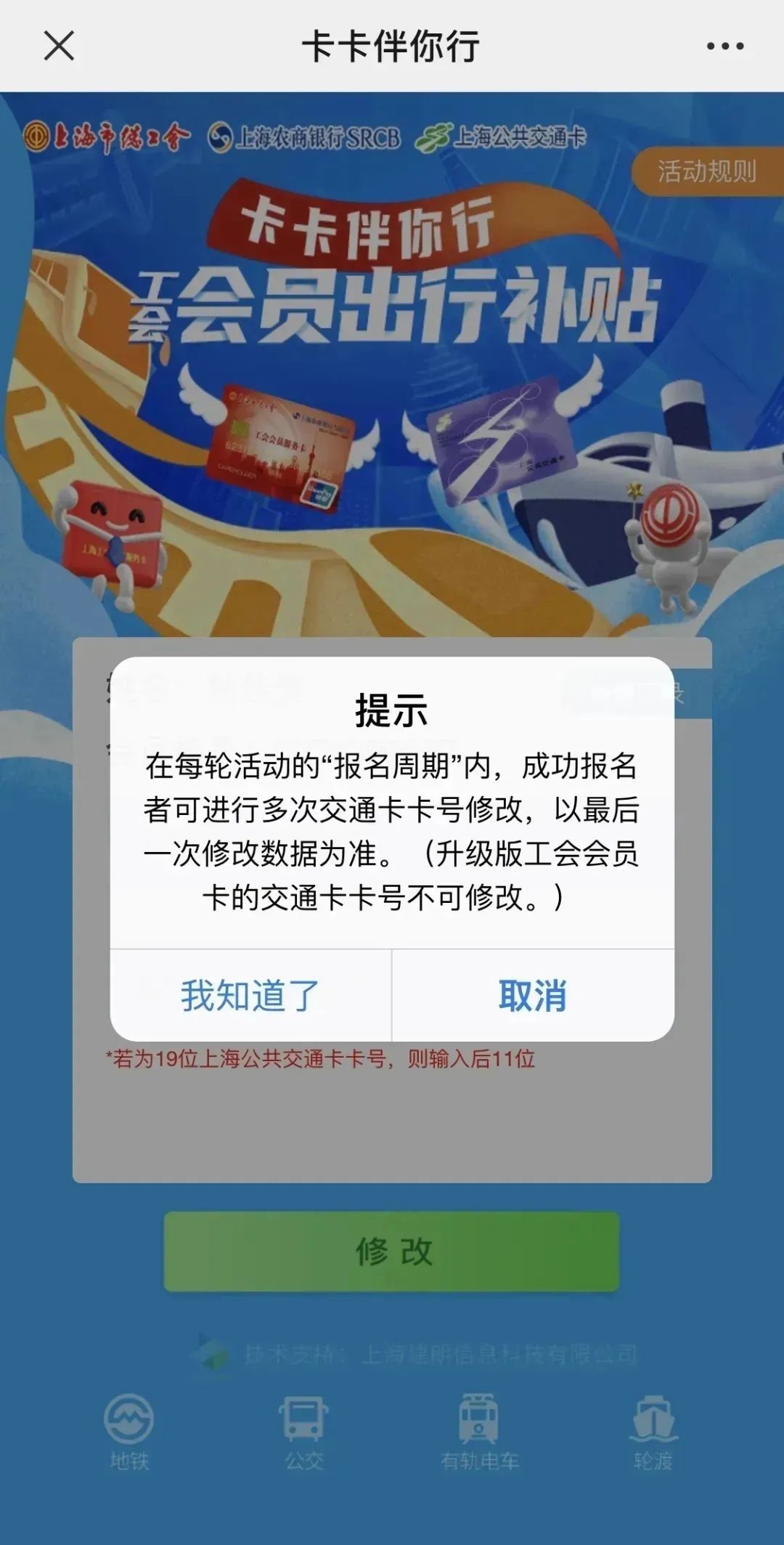The width and height of the screenshot is (784, 1545).
Task: Confirm the prompt with 我知道了
Action: click(x=250, y=995)
